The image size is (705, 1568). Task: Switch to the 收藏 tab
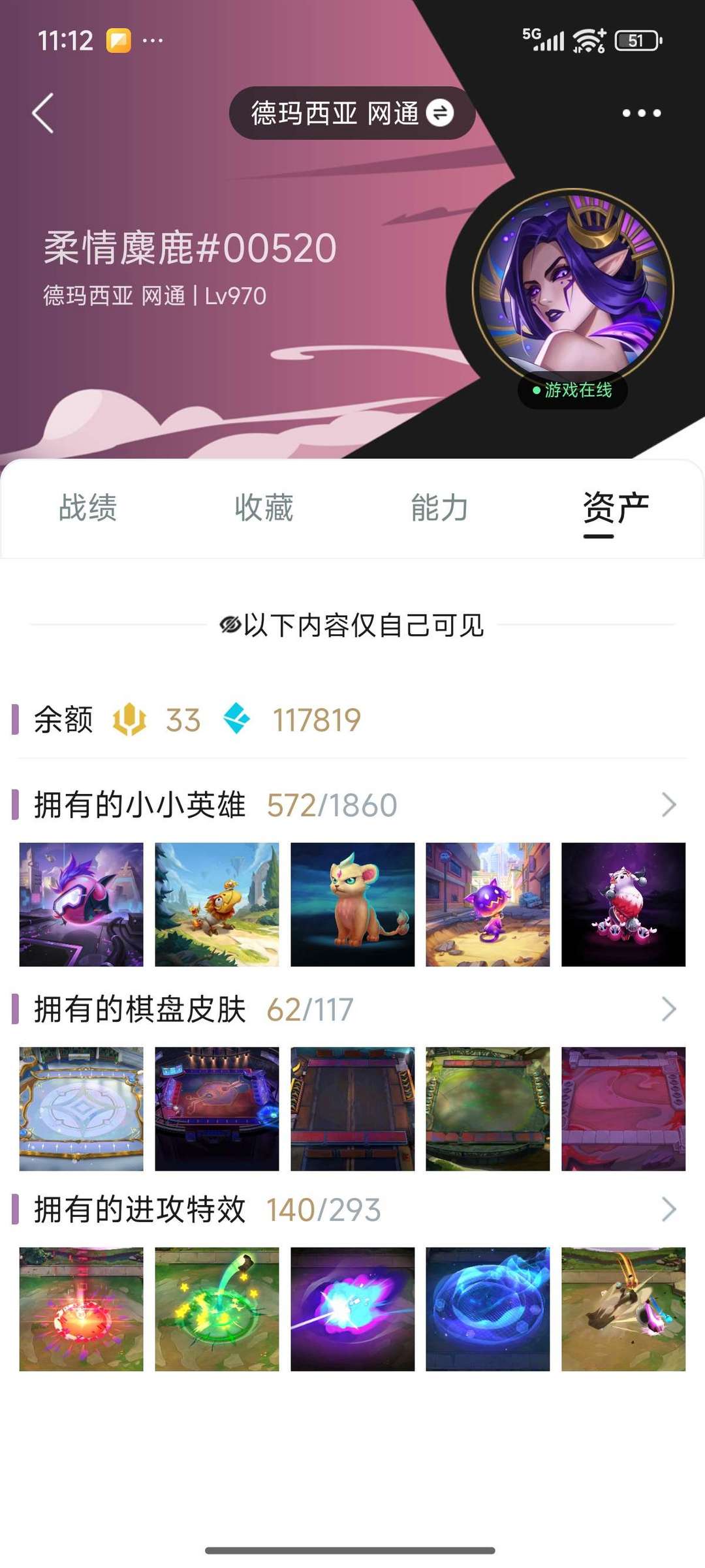pos(264,508)
